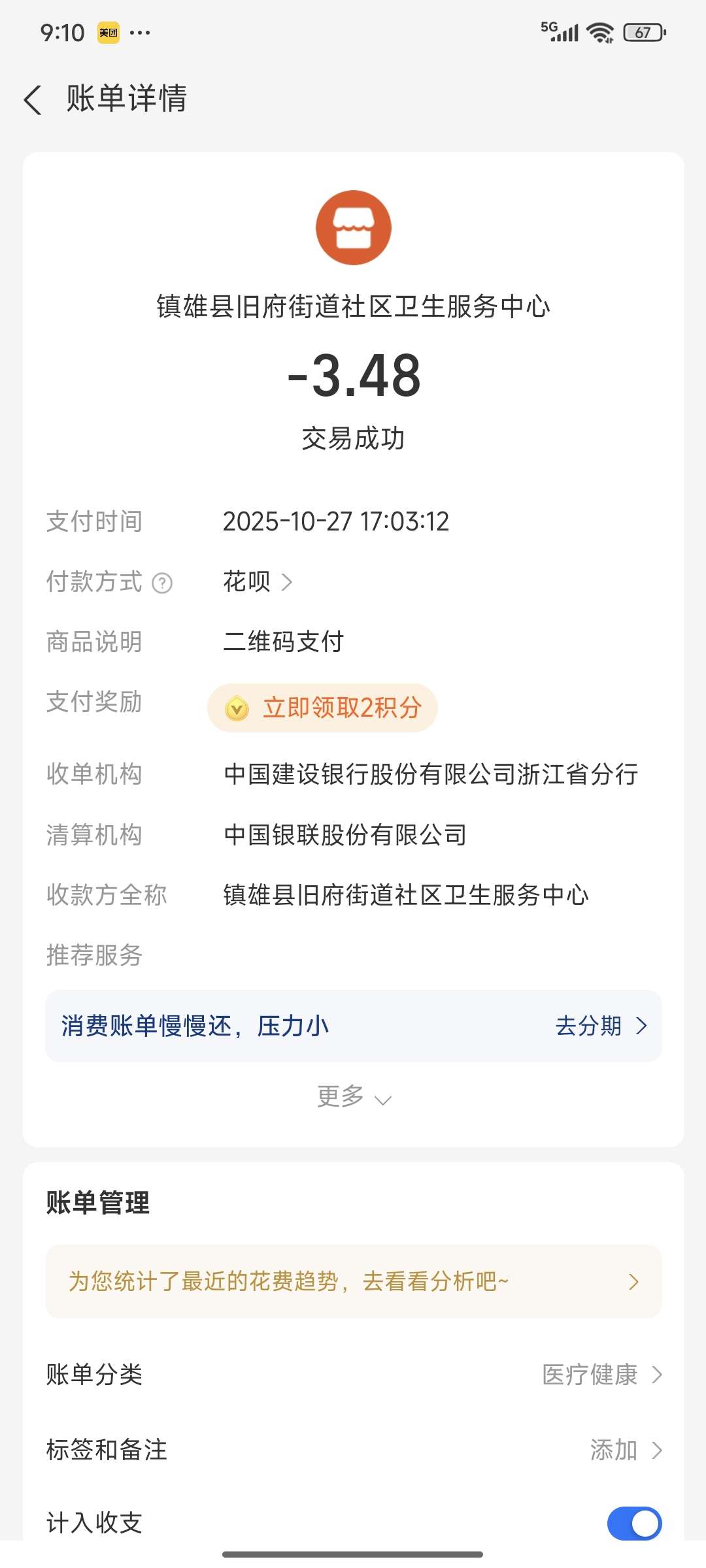
Task: Change 账单分类 category 医疗健康
Action: click(601, 1375)
